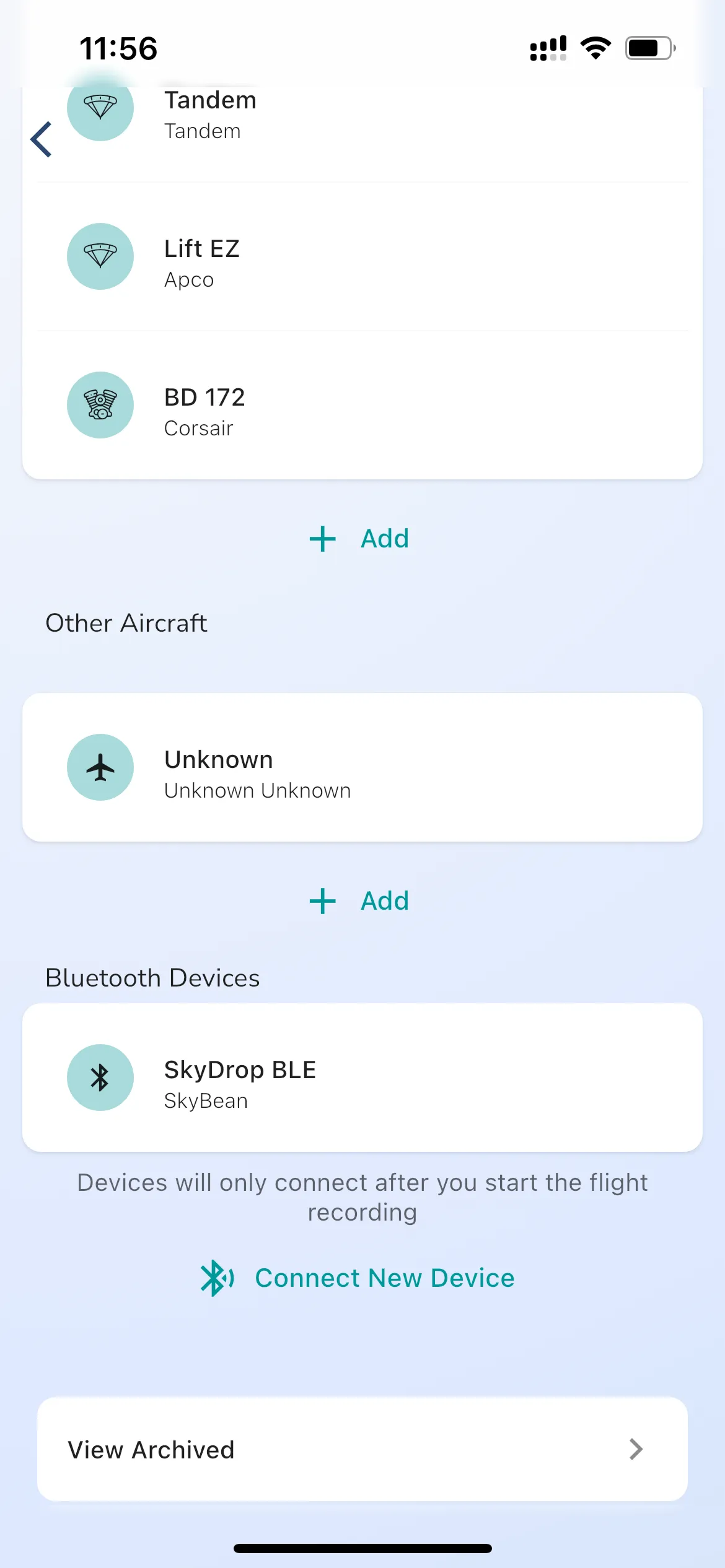Tap View Archived
Viewport: 725px width, 1568px height.
coord(151,1449)
